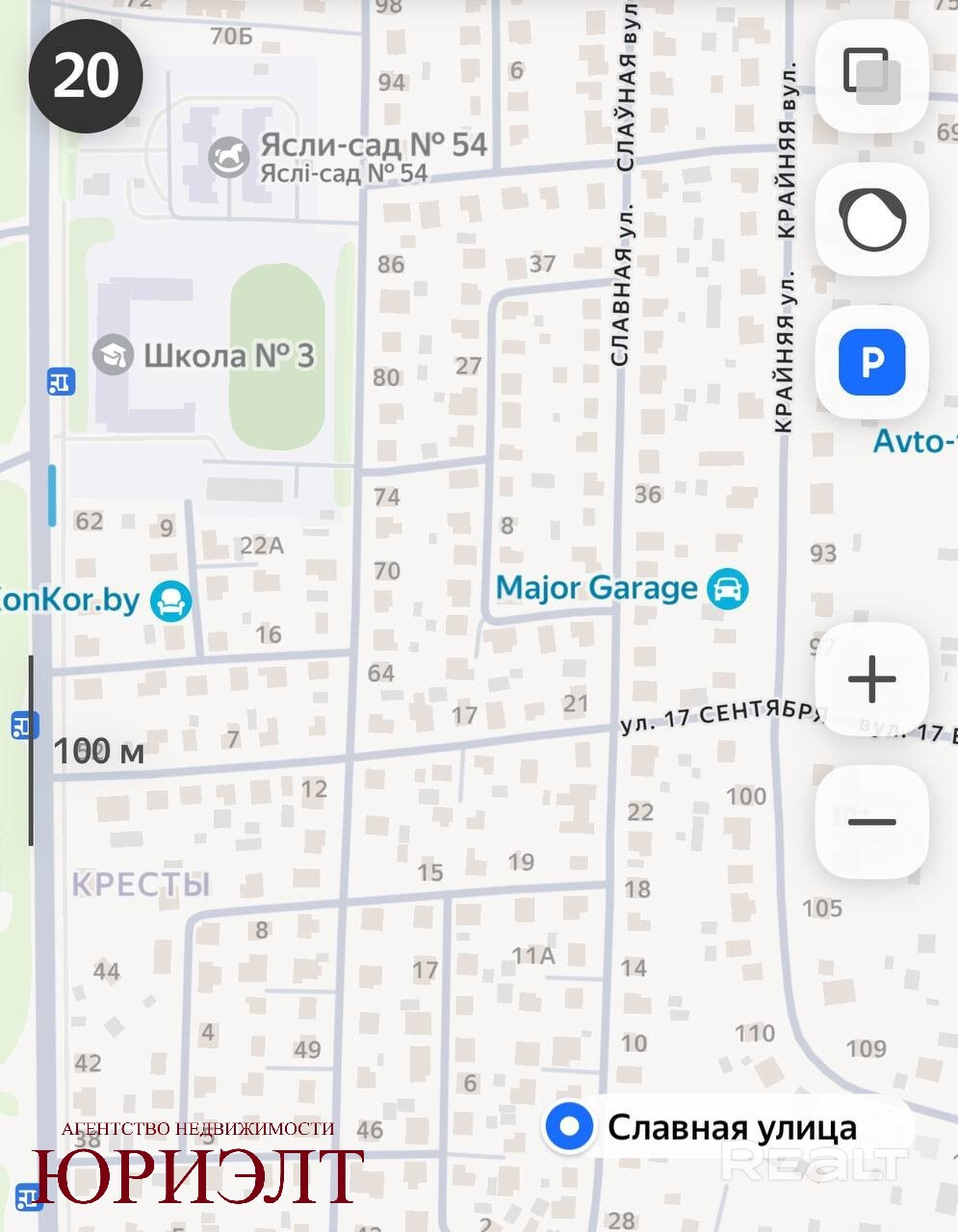The height and width of the screenshot is (1232, 958).
Task: Zoom in with the plus button
Action: point(871,680)
